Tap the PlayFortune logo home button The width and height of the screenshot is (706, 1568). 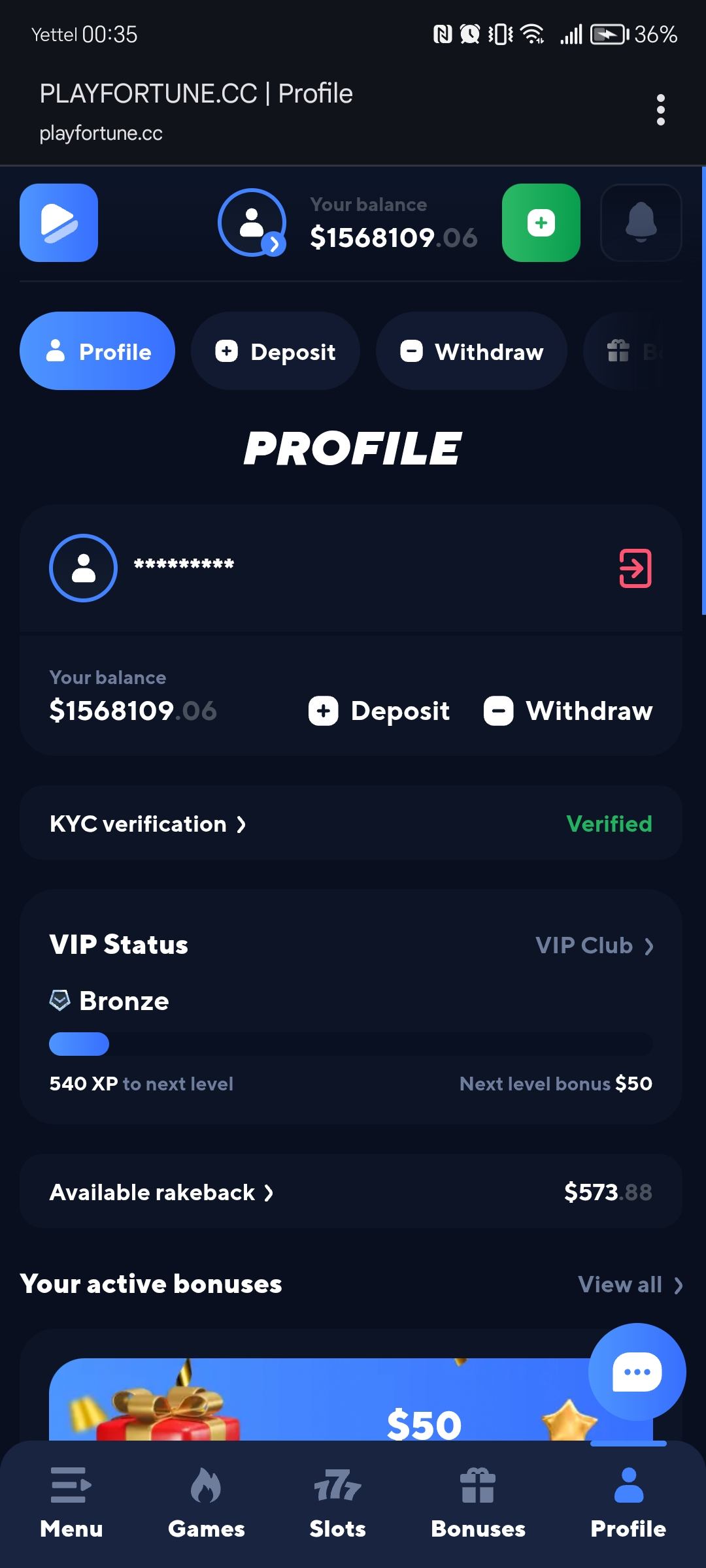coord(59,223)
